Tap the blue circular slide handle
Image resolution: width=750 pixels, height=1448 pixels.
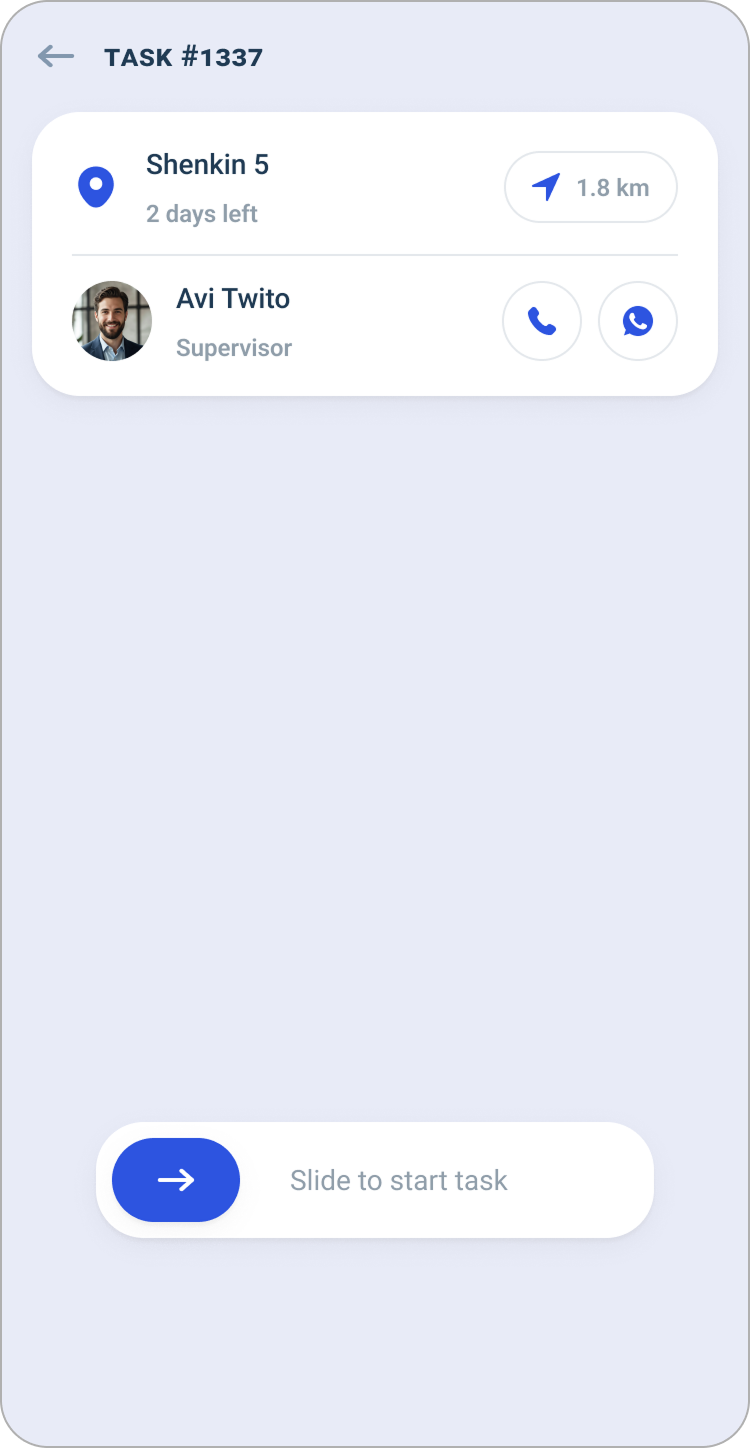coord(175,1180)
